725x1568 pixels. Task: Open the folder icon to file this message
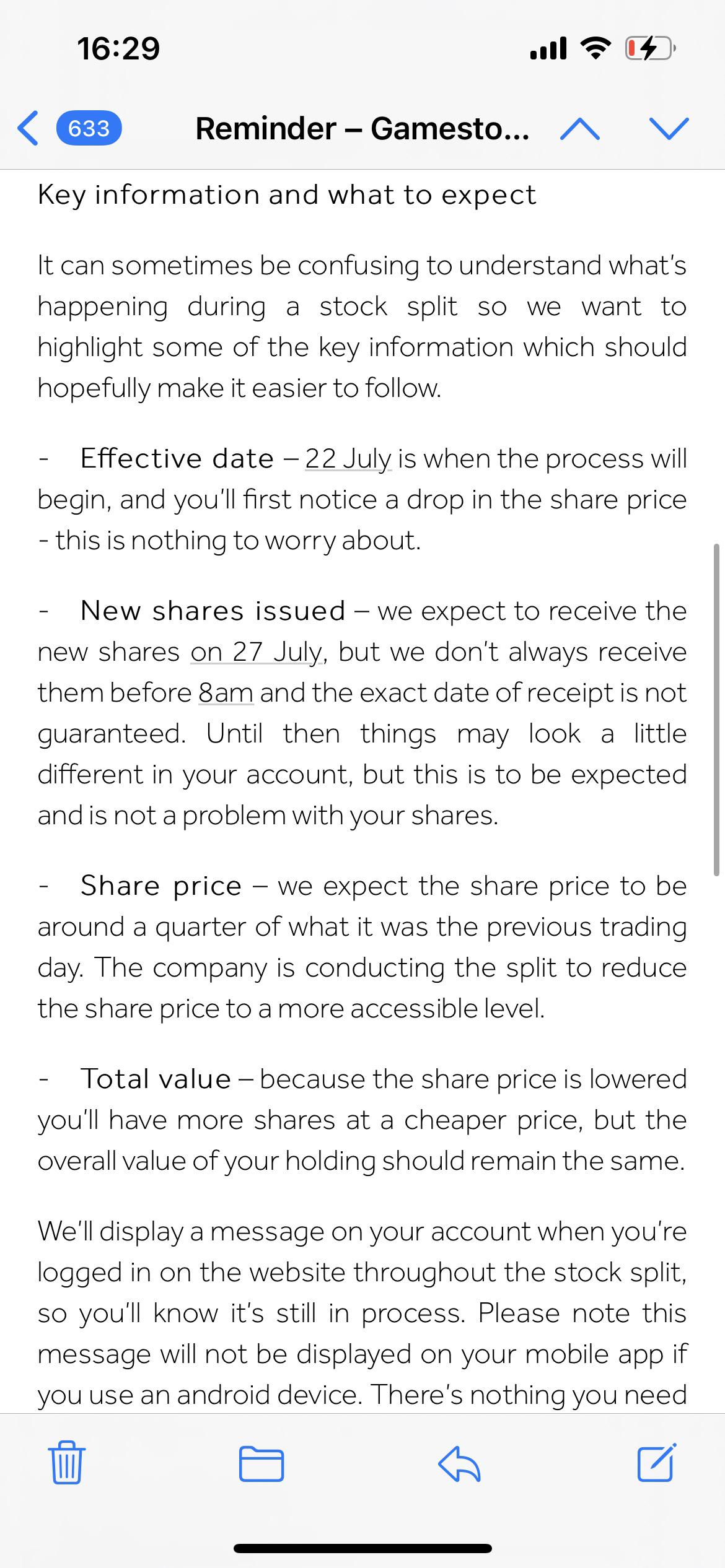pos(260,1464)
